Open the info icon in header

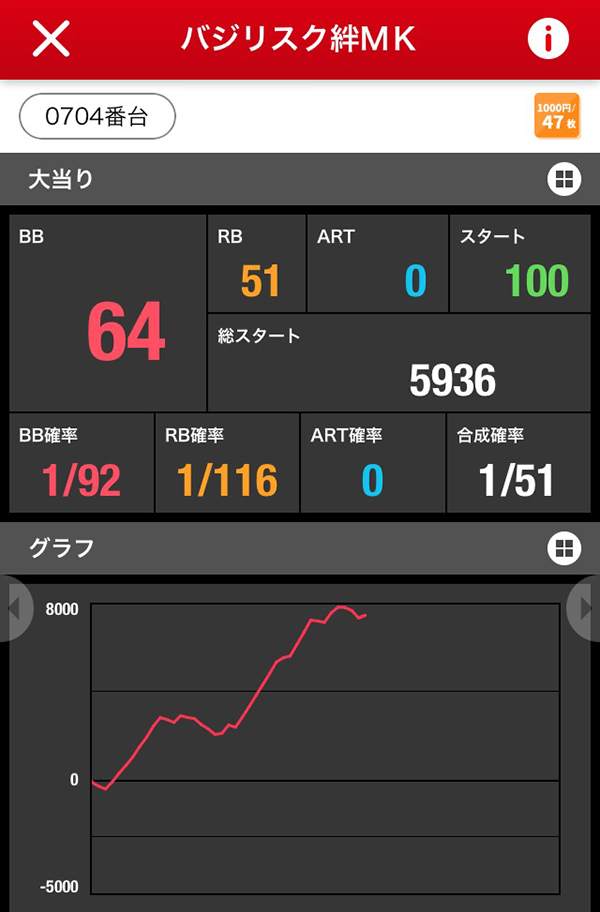tap(547, 39)
